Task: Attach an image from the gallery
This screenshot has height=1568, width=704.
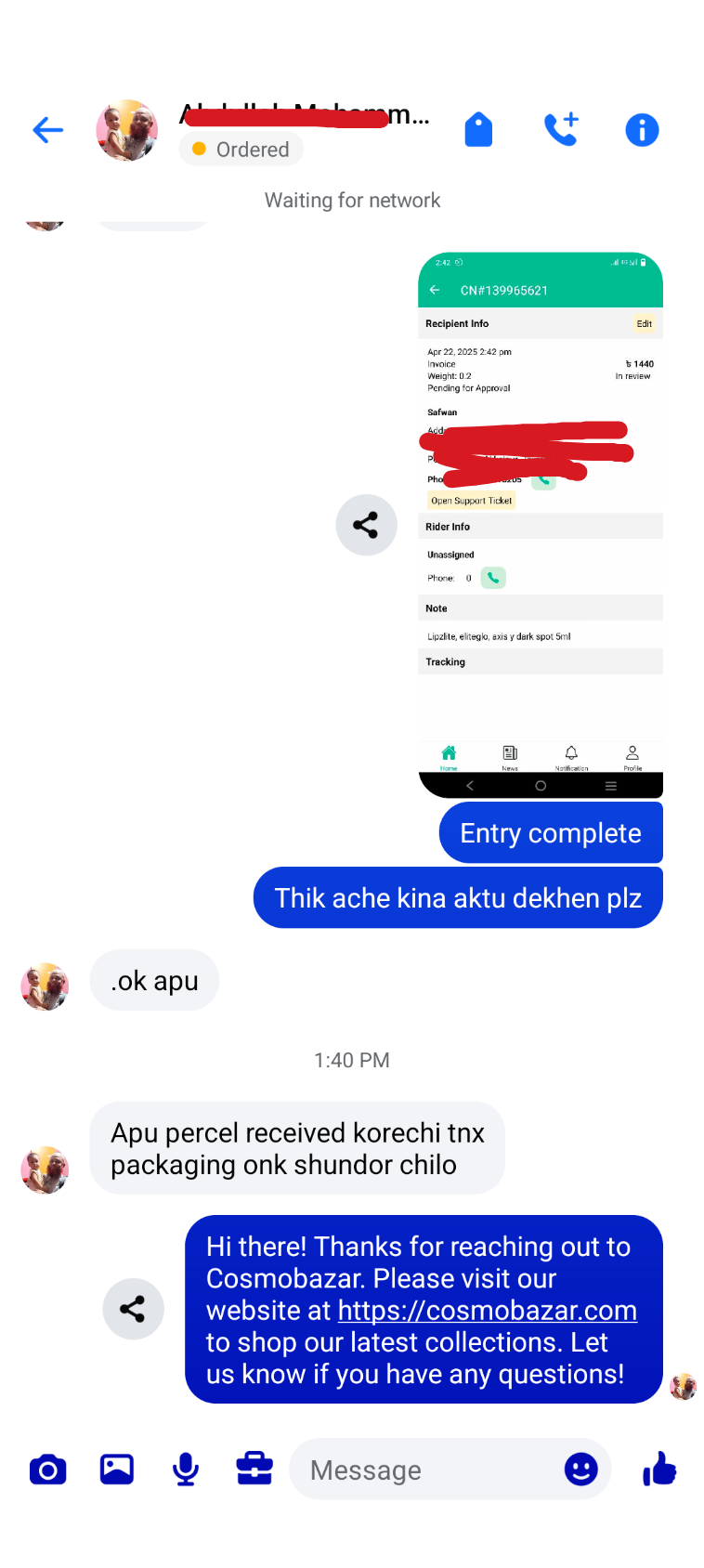Action: (117, 1470)
